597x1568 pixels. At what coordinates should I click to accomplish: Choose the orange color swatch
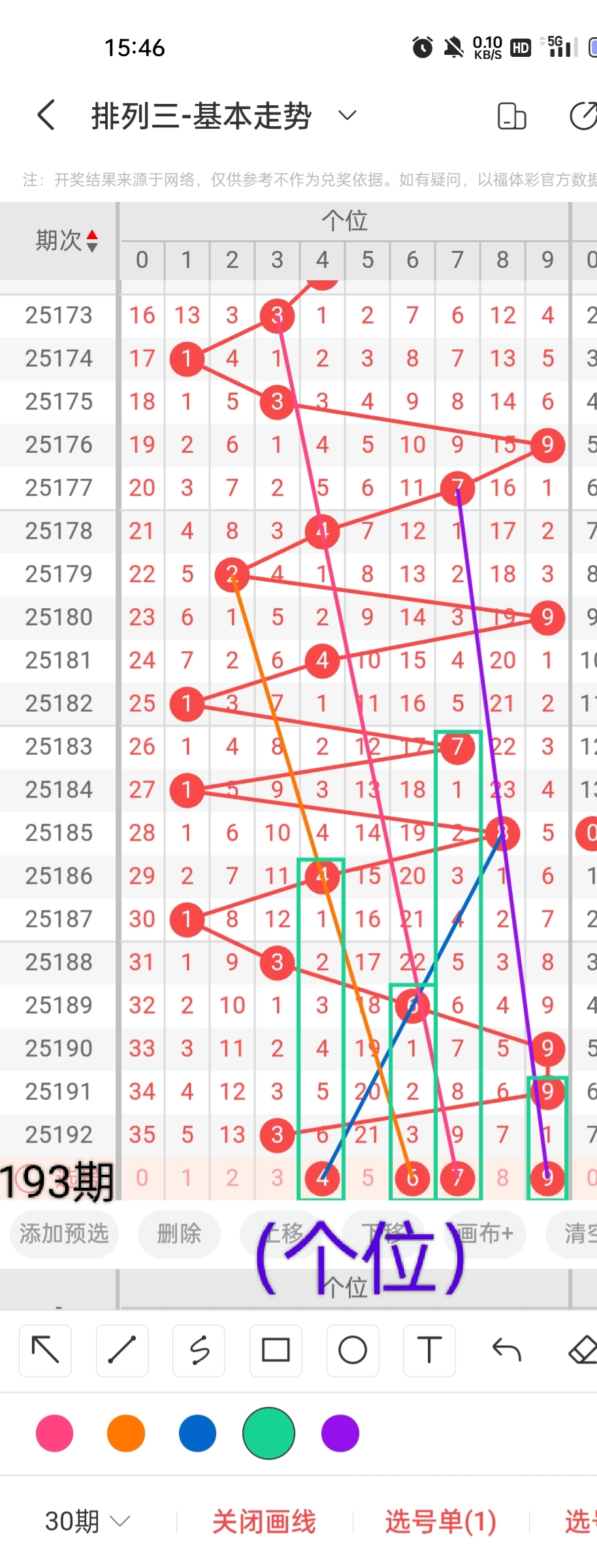(126, 1433)
